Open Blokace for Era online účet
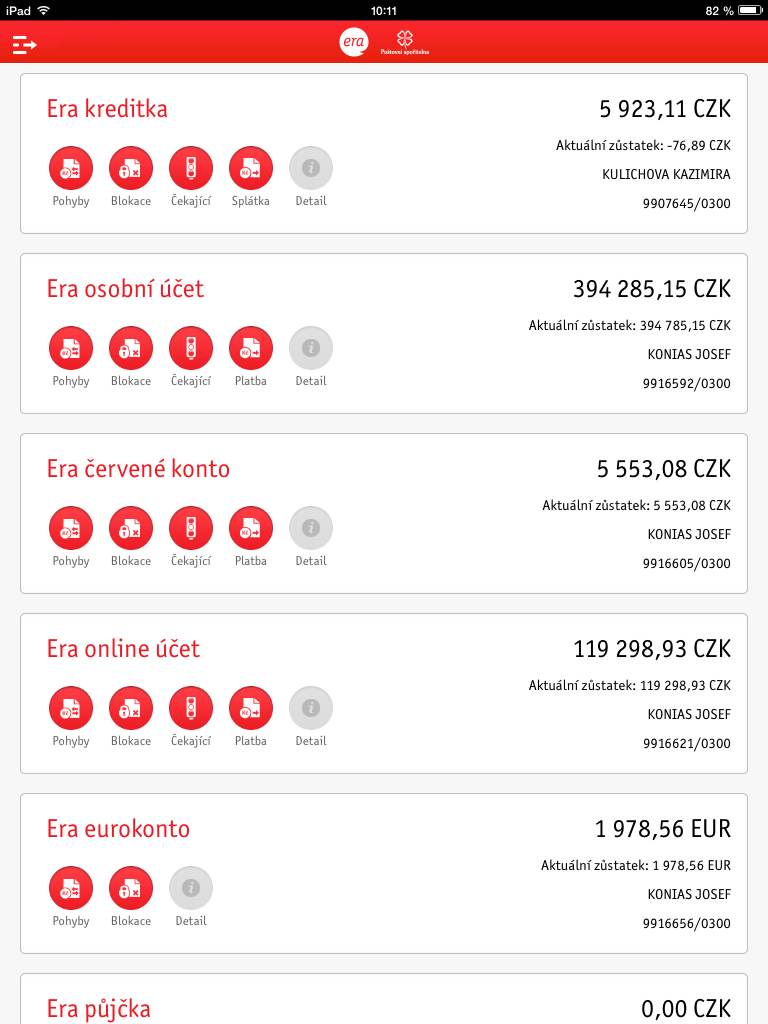Image resolution: width=768 pixels, height=1024 pixels. pos(131,708)
